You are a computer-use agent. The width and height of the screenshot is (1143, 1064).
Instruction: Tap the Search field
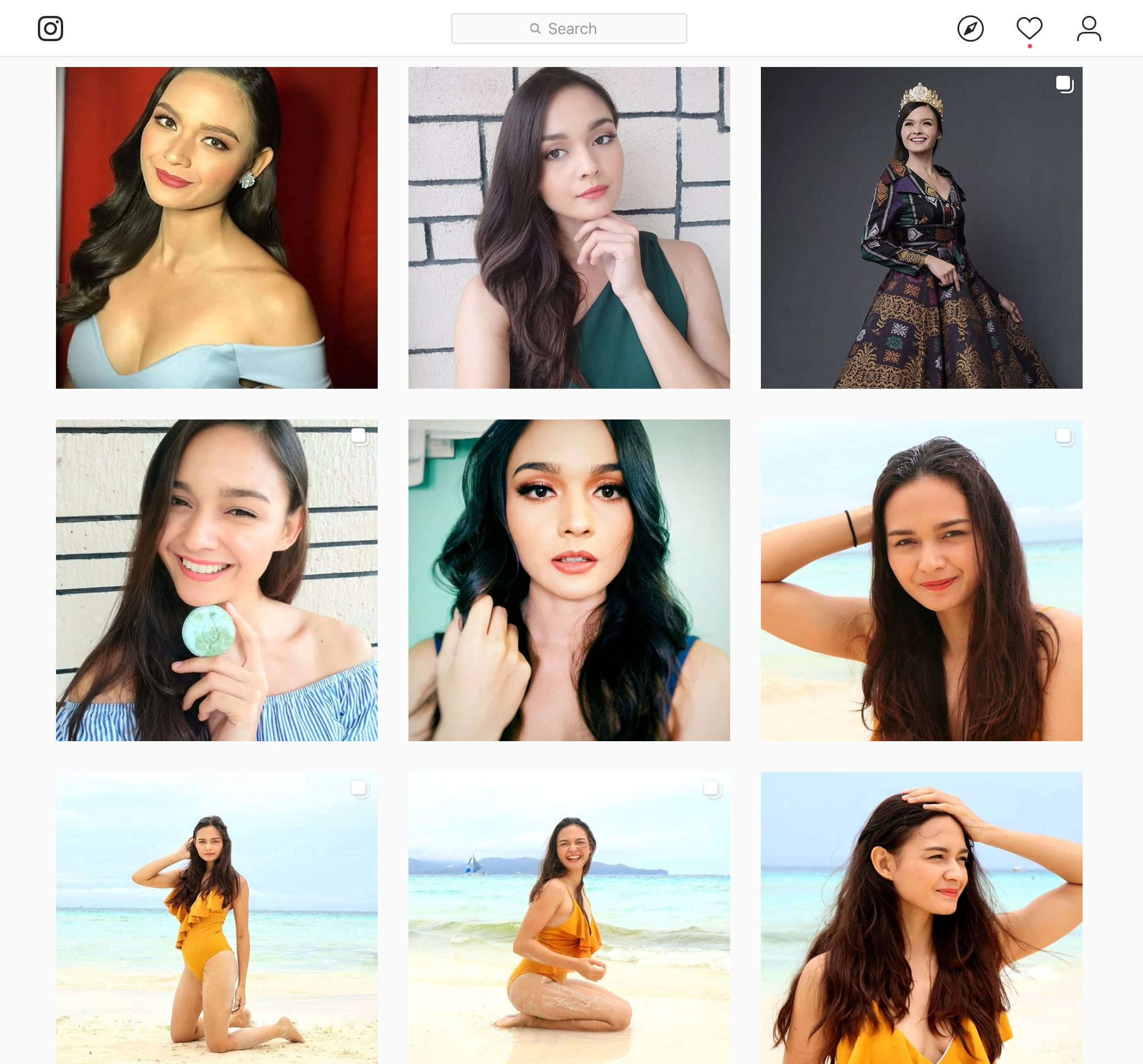click(569, 28)
